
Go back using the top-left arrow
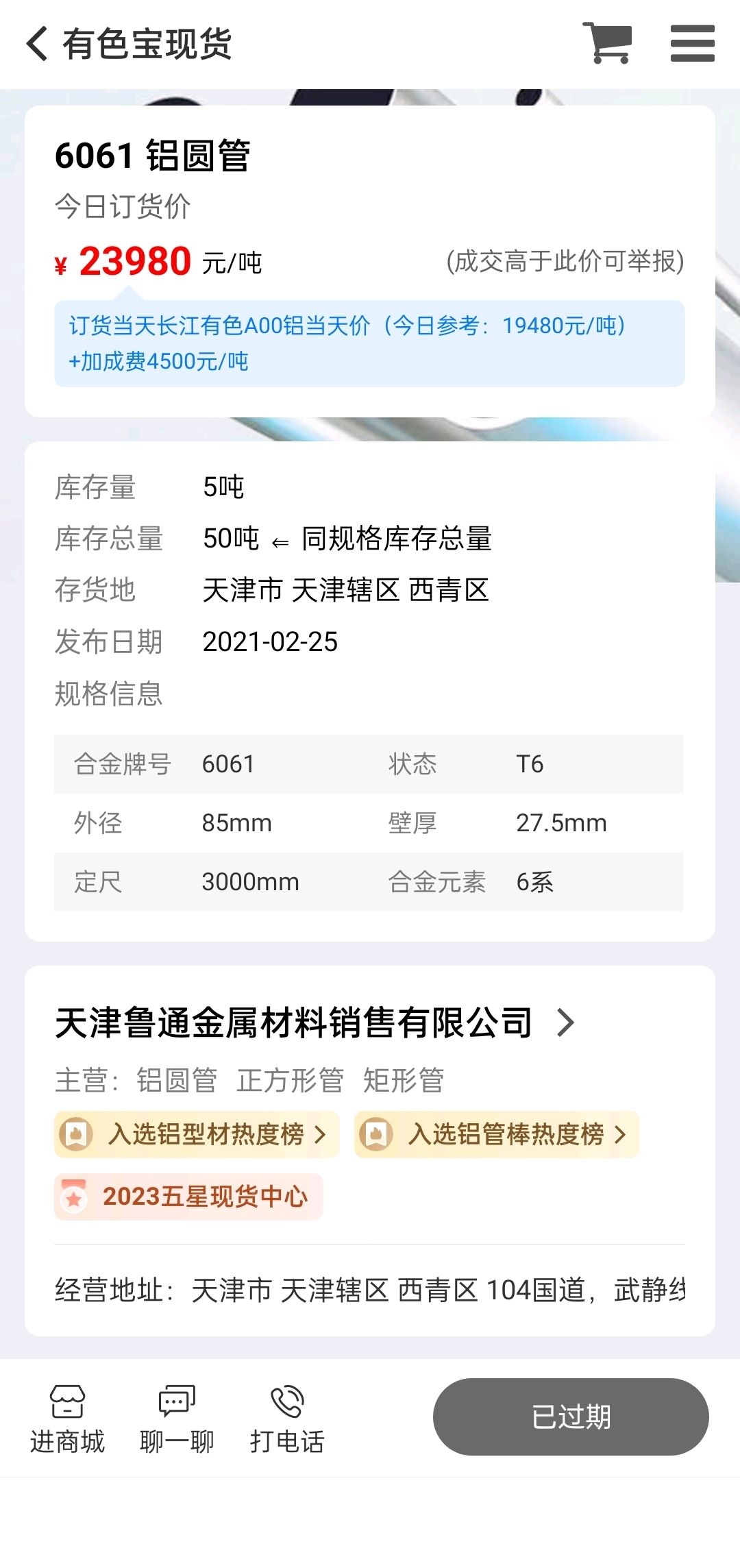38,44
